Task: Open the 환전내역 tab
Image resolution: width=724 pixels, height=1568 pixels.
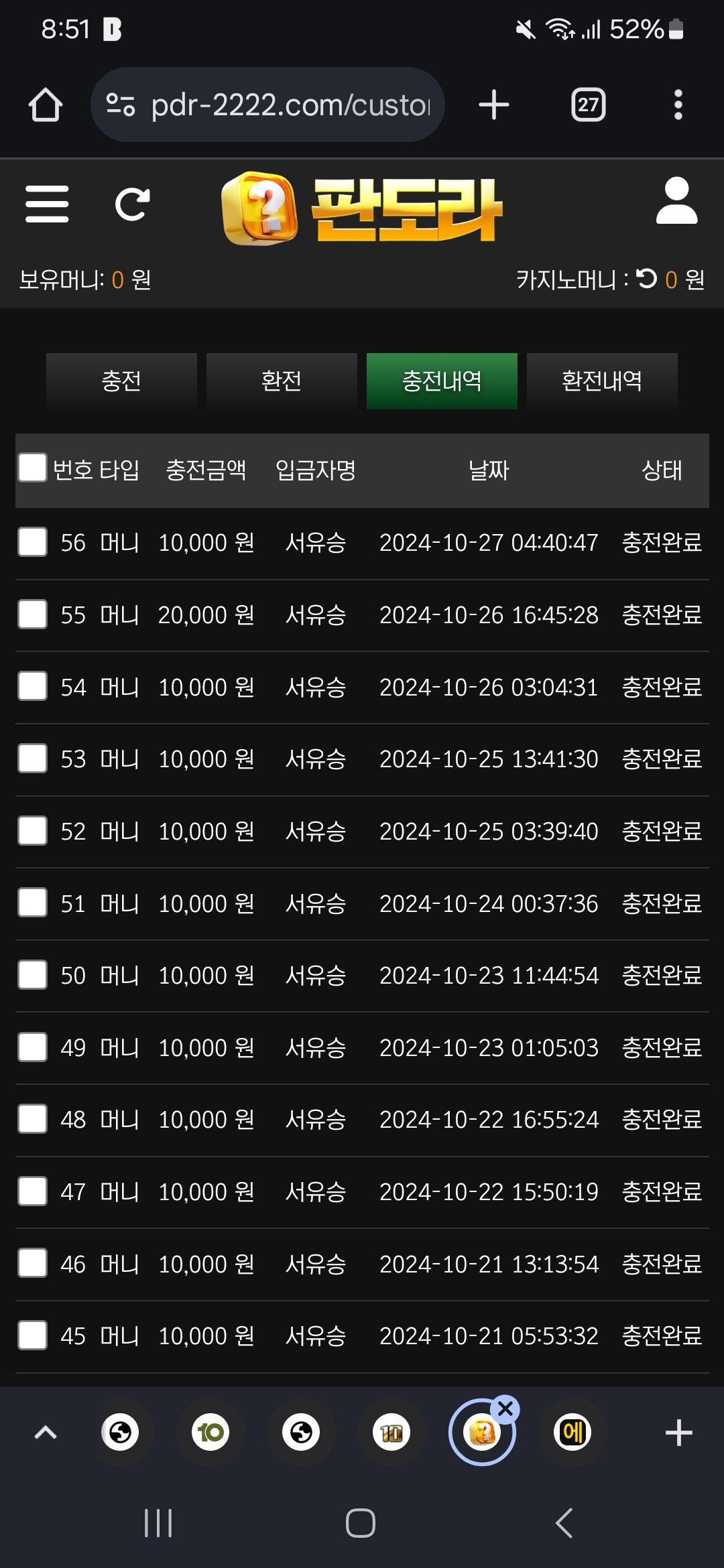Action: (x=602, y=381)
